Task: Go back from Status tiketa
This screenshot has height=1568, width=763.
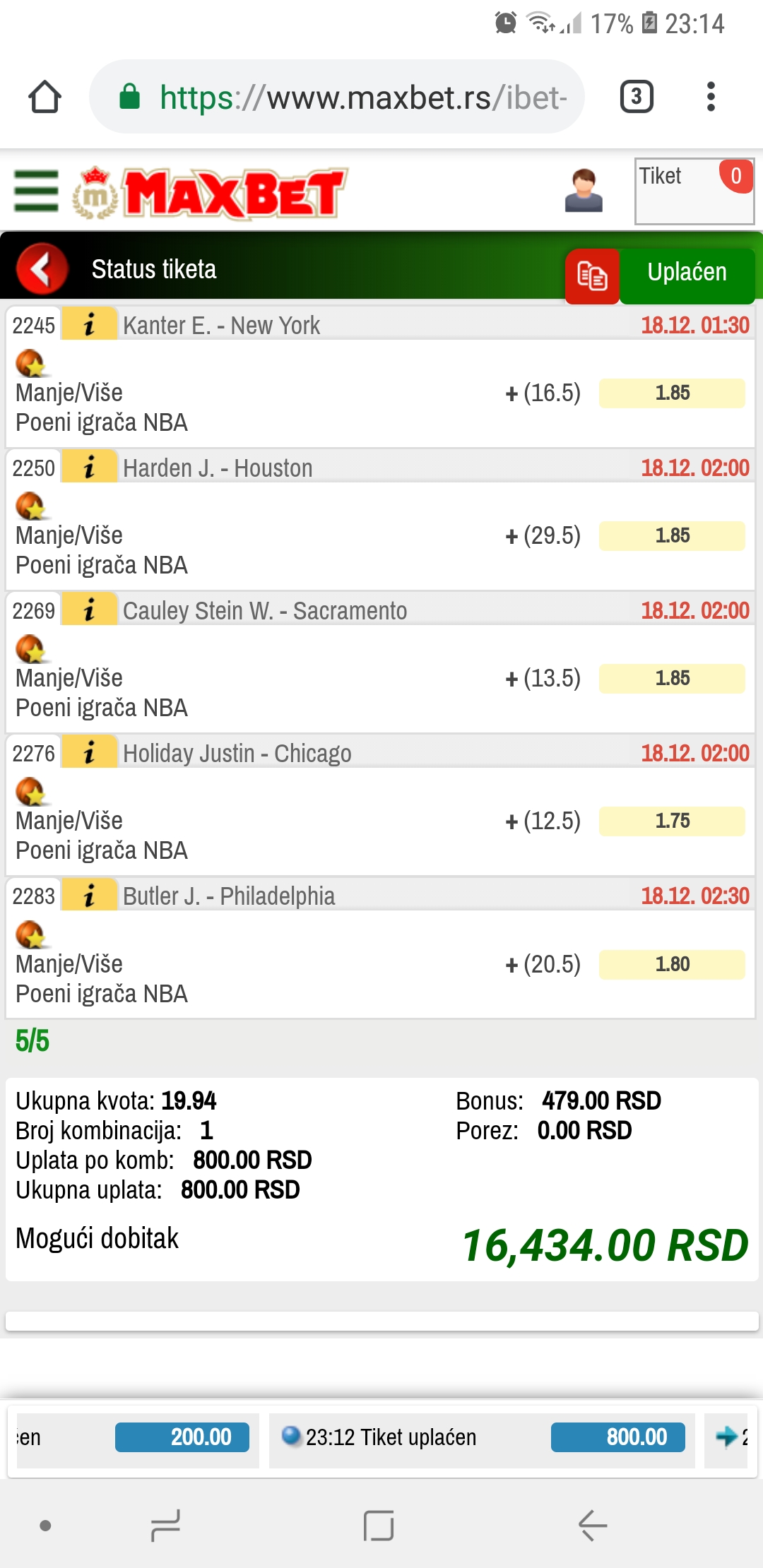Action: pyautogui.click(x=42, y=268)
